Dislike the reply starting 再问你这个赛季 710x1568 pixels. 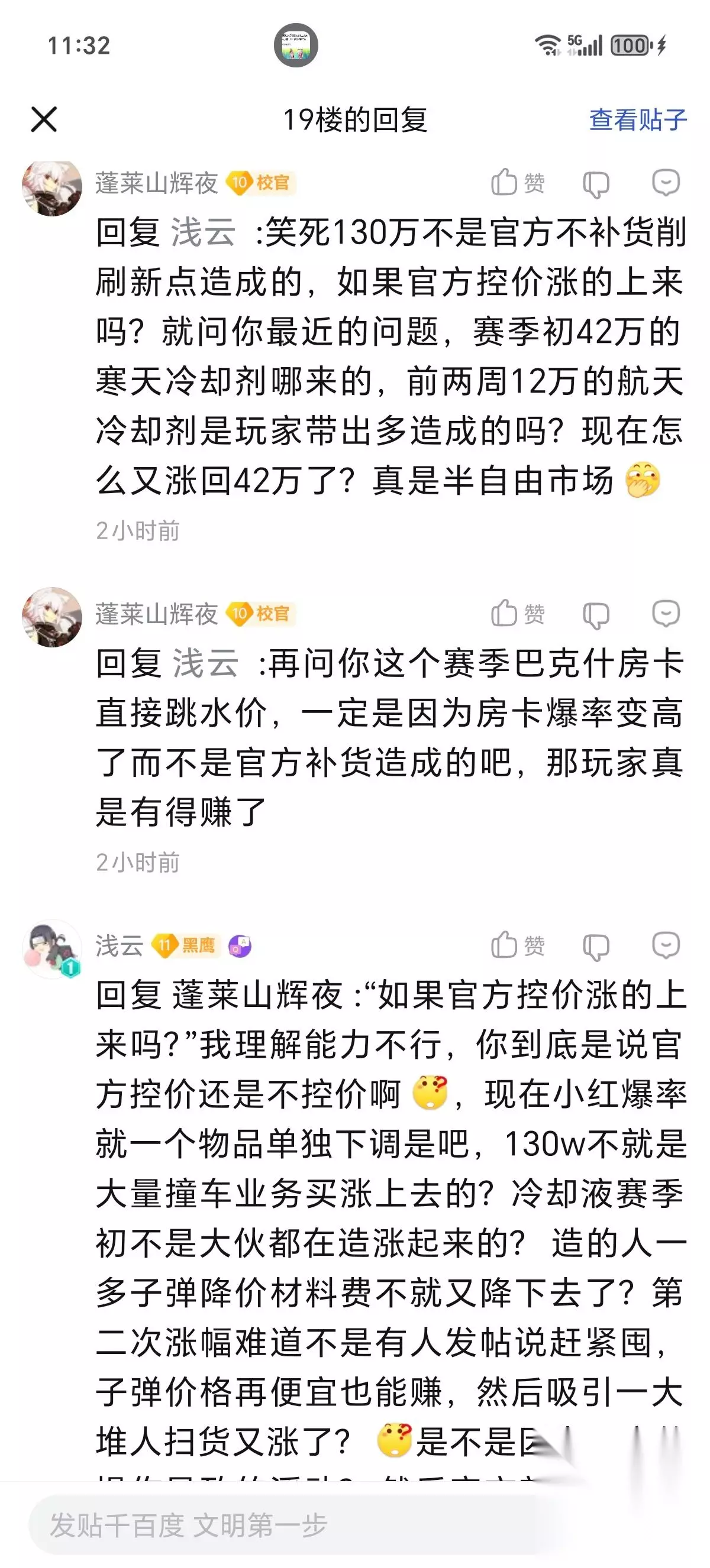596,615
